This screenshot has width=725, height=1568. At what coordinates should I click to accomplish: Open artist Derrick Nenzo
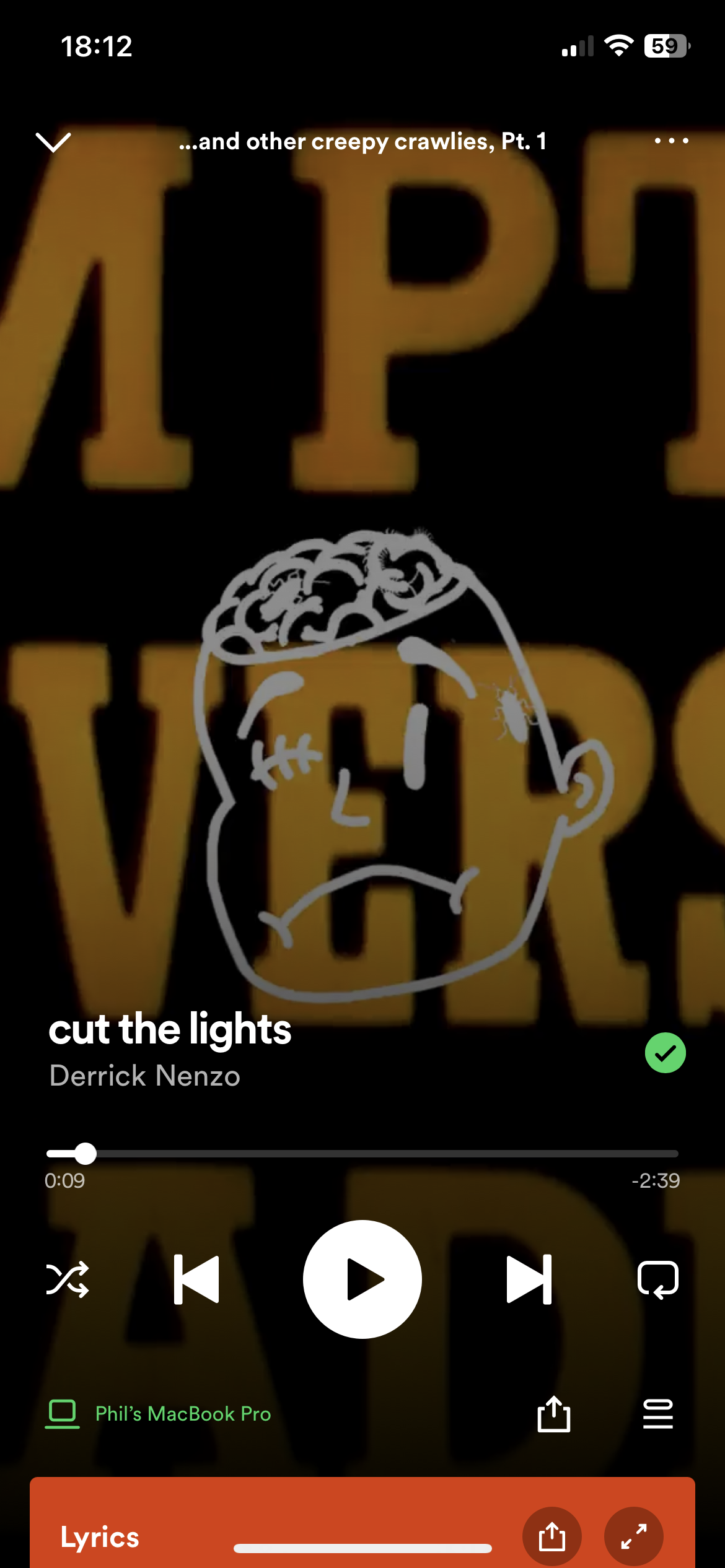coord(144,1076)
